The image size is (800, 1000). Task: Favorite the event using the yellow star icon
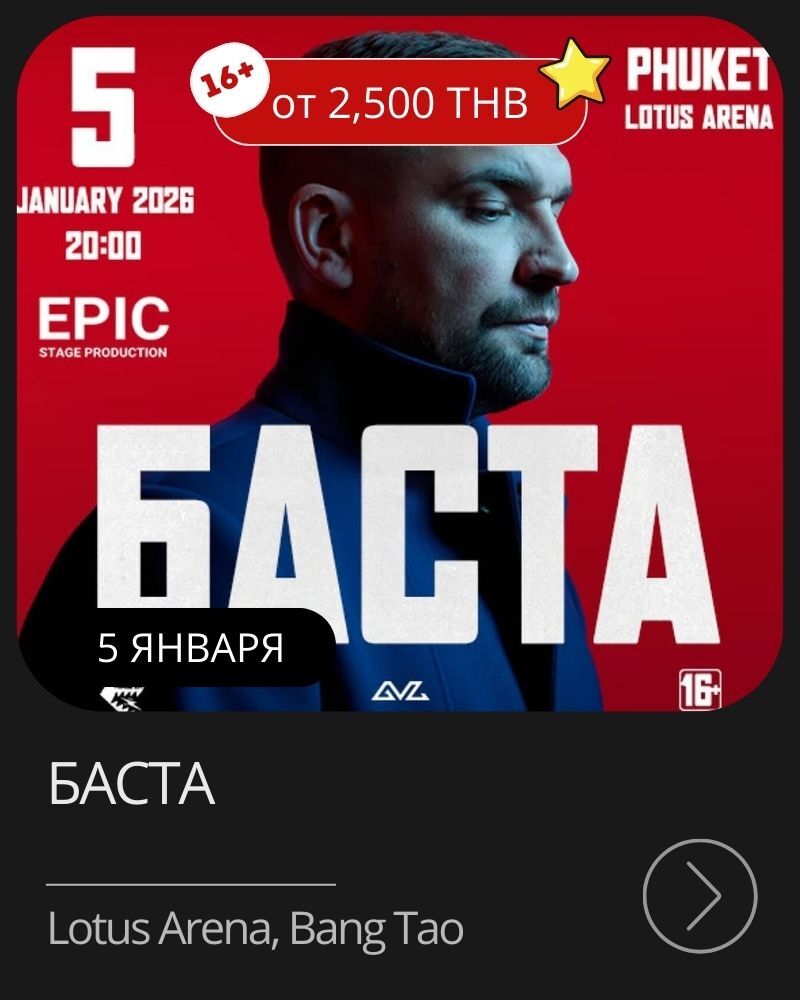575,78
